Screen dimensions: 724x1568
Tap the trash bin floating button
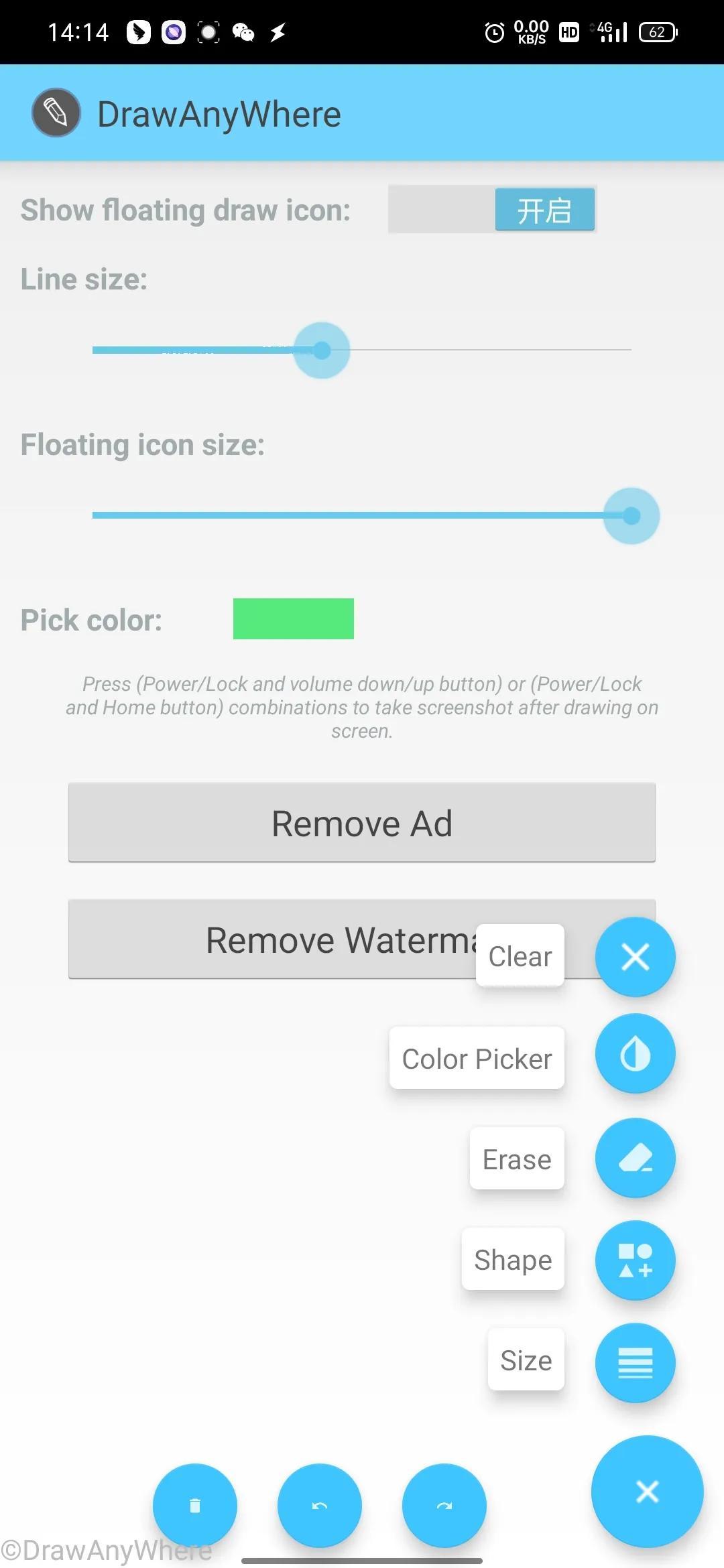[195, 1506]
